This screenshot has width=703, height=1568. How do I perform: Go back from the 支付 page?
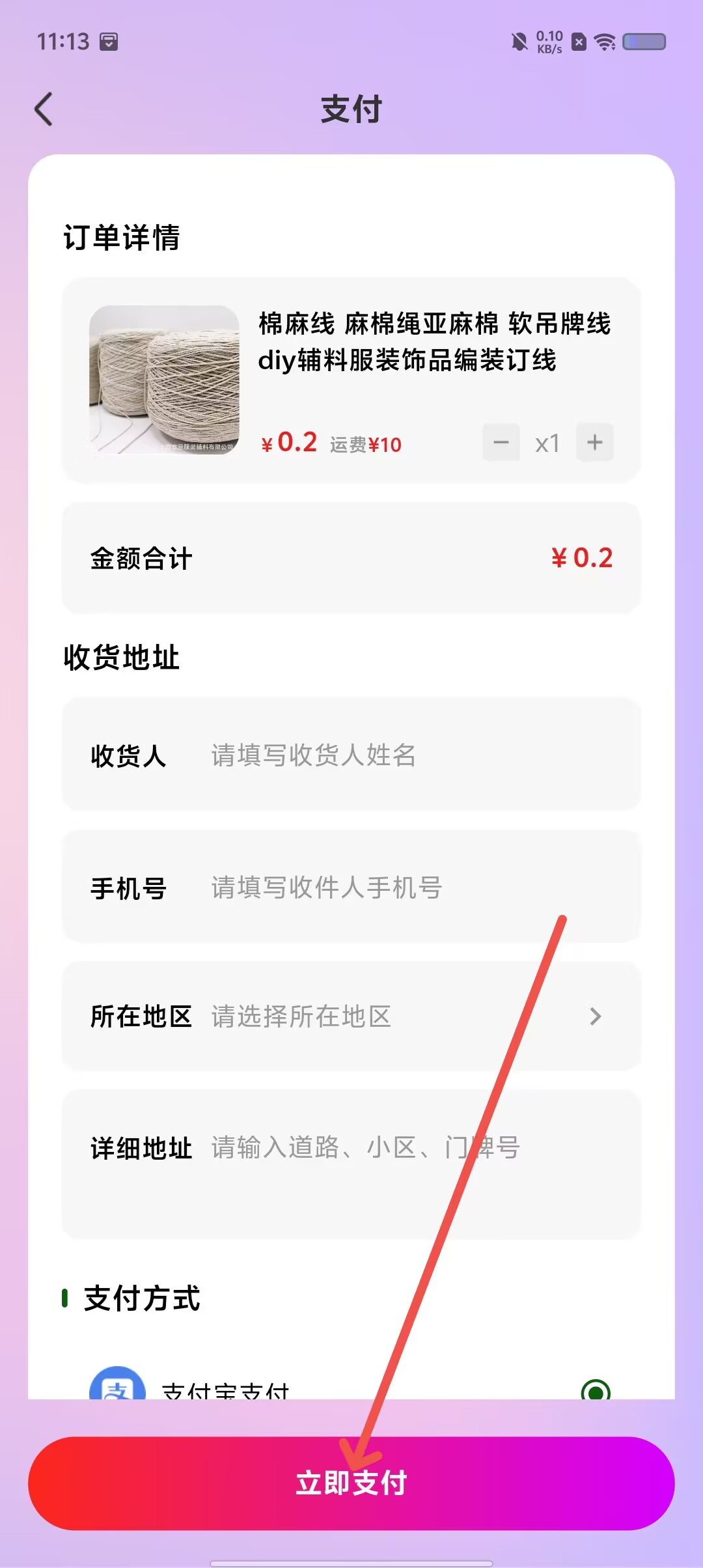coord(44,109)
